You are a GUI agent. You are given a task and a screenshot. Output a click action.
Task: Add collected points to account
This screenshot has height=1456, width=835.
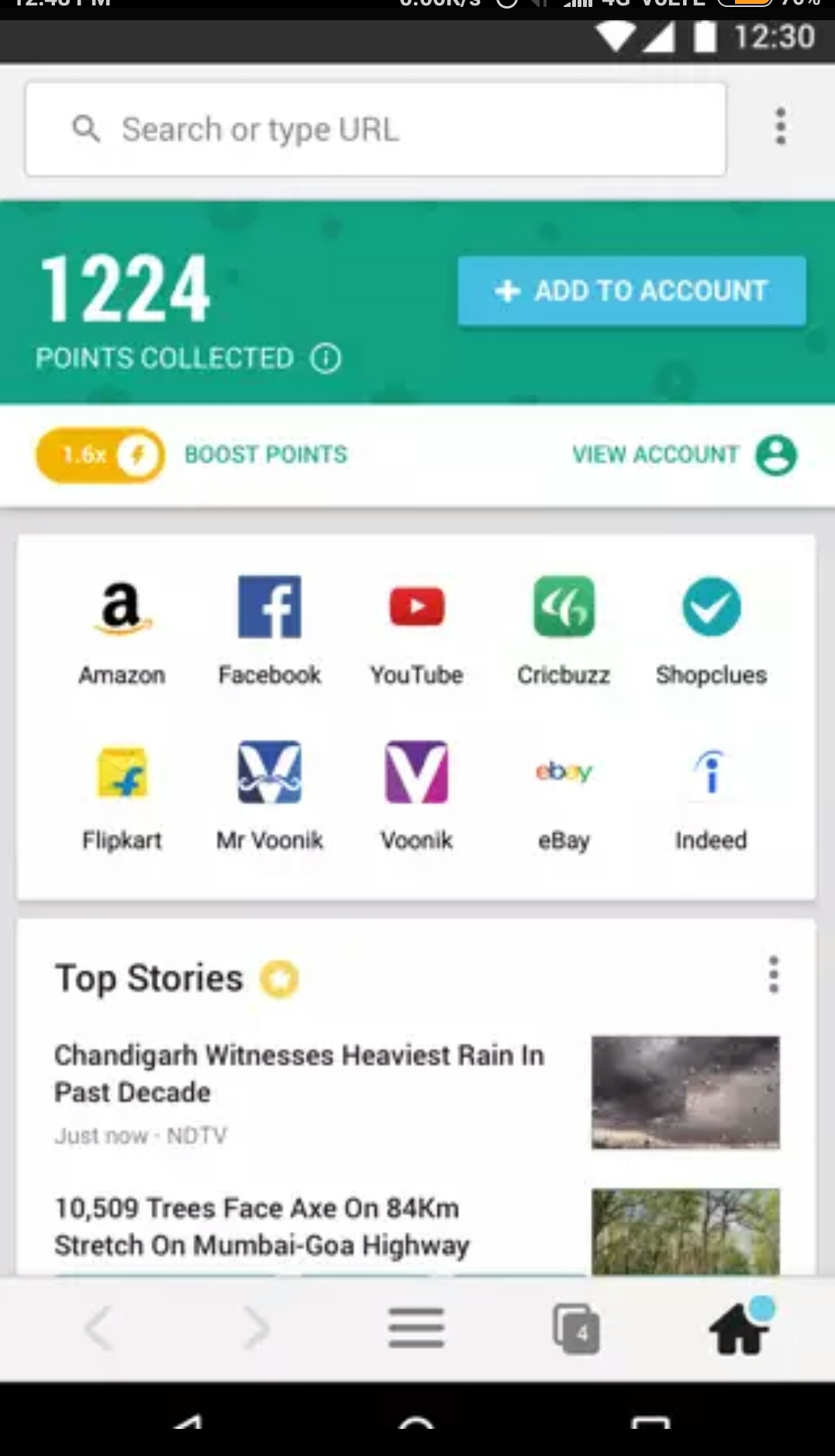tap(631, 291)
